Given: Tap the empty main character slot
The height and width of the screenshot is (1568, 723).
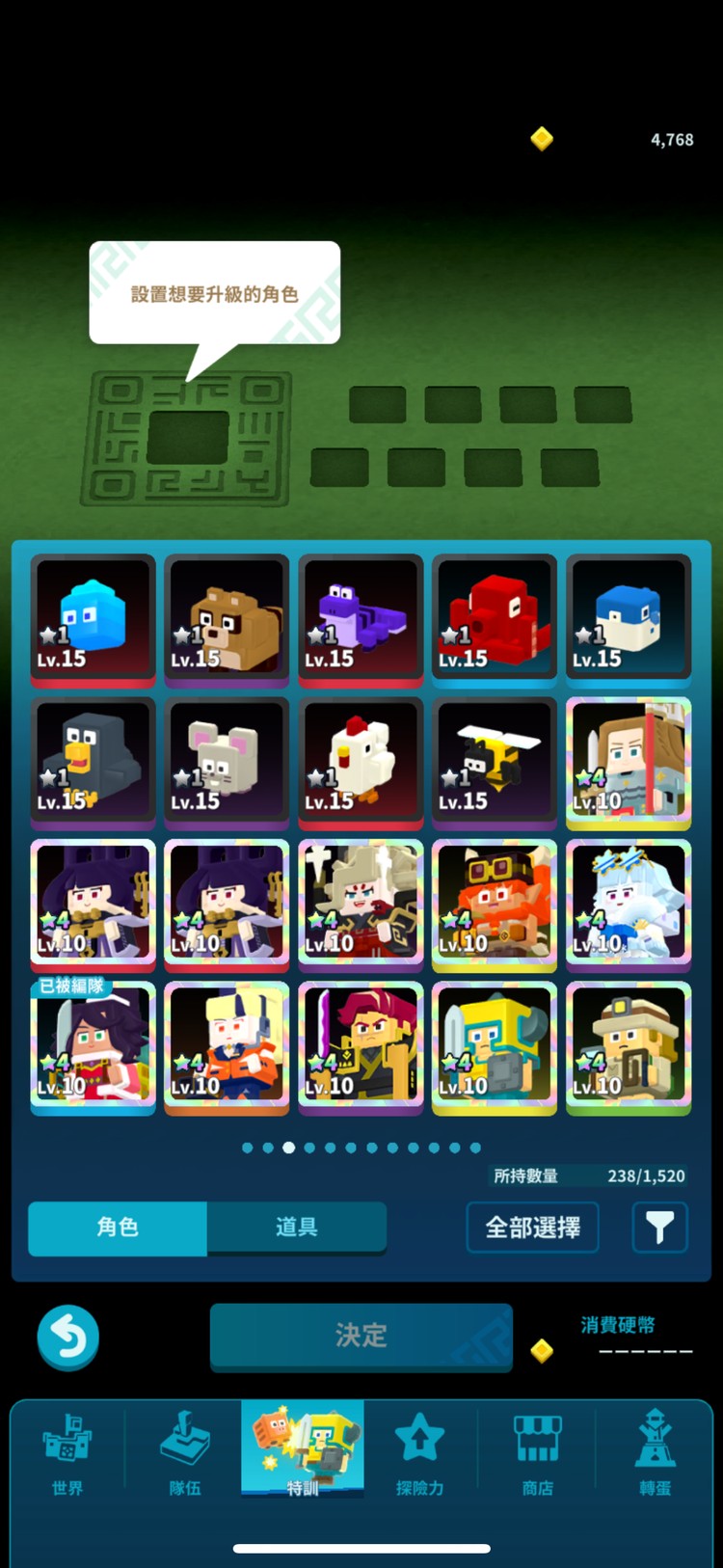Looking at the screenshot, I should tap(188, 438).
